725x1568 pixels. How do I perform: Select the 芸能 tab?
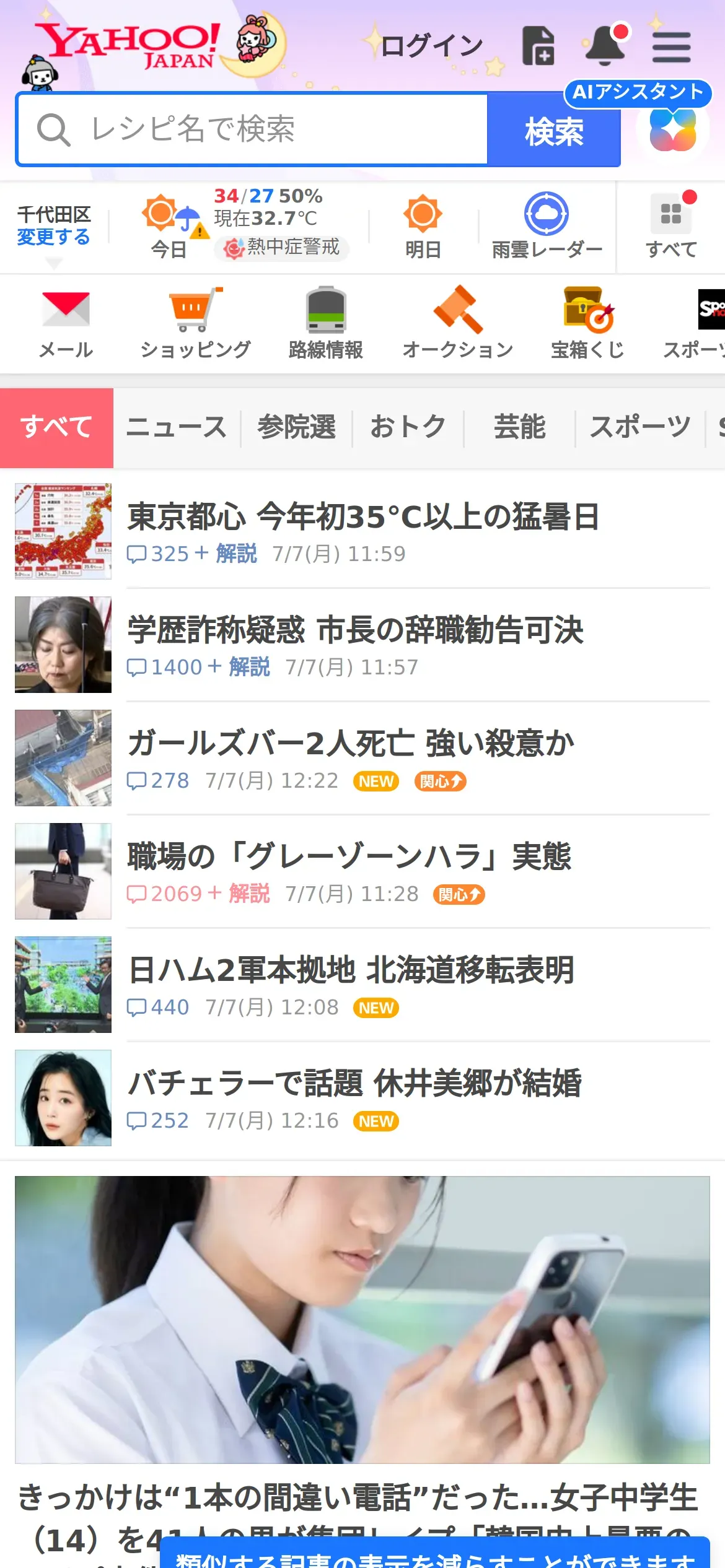tap(519, 427)
